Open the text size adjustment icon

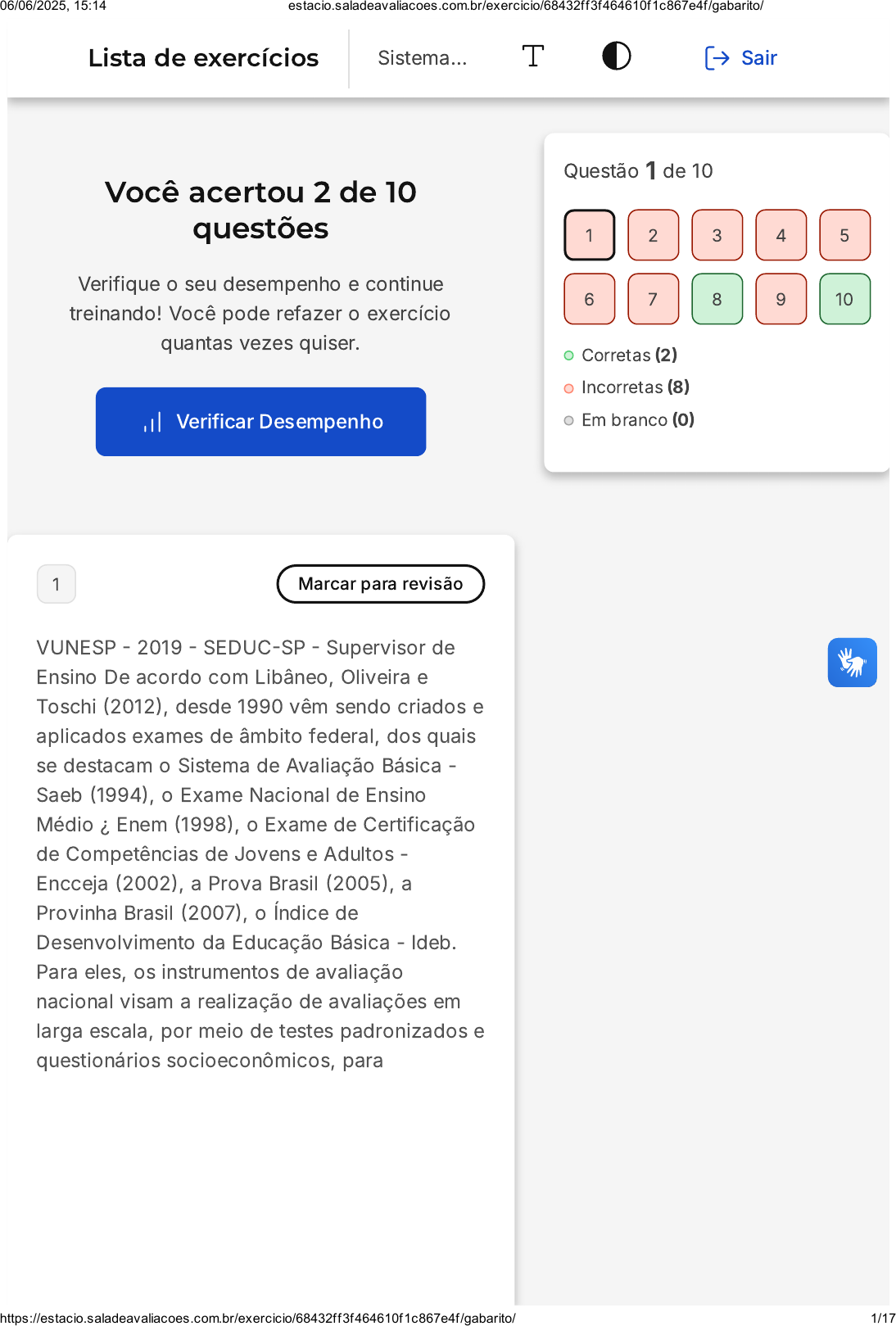coord(532,57)
